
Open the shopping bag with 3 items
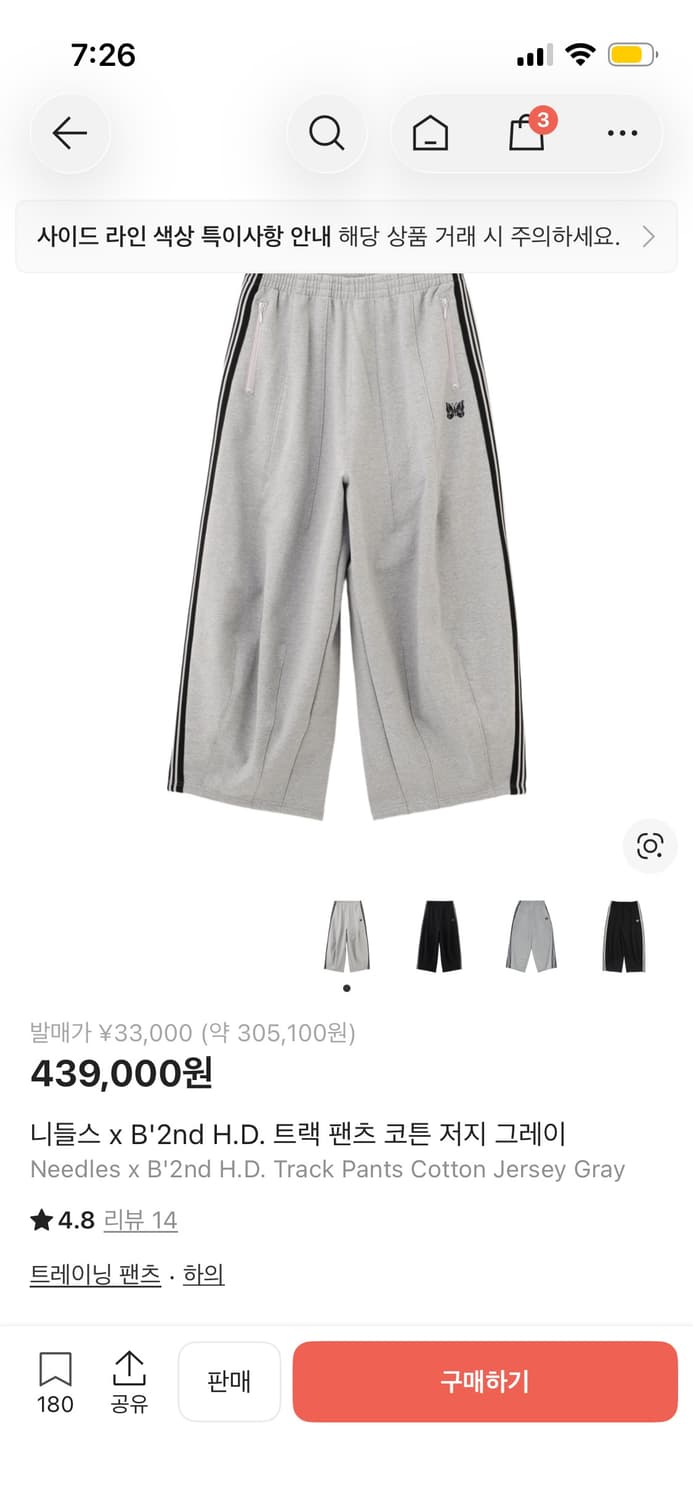click(x=527, y=133)
